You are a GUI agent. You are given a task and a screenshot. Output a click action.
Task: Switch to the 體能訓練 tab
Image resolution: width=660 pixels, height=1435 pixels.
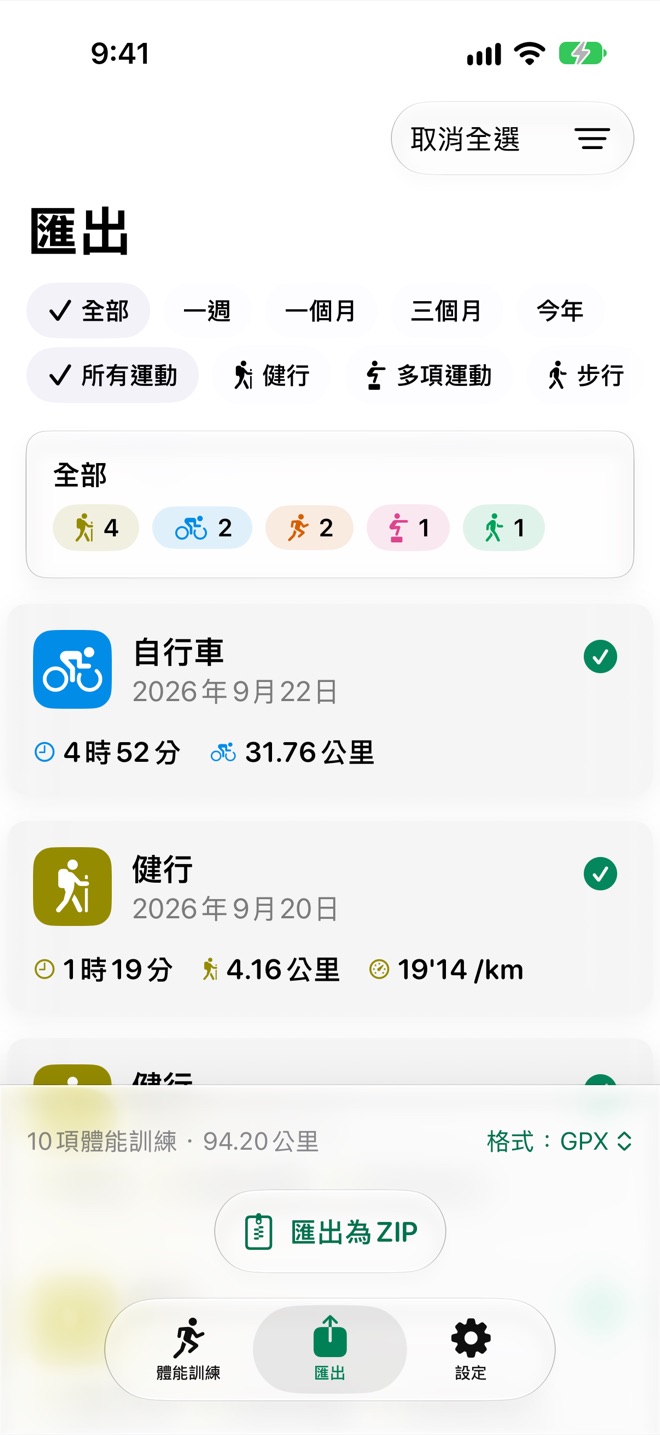point(188,1350)
